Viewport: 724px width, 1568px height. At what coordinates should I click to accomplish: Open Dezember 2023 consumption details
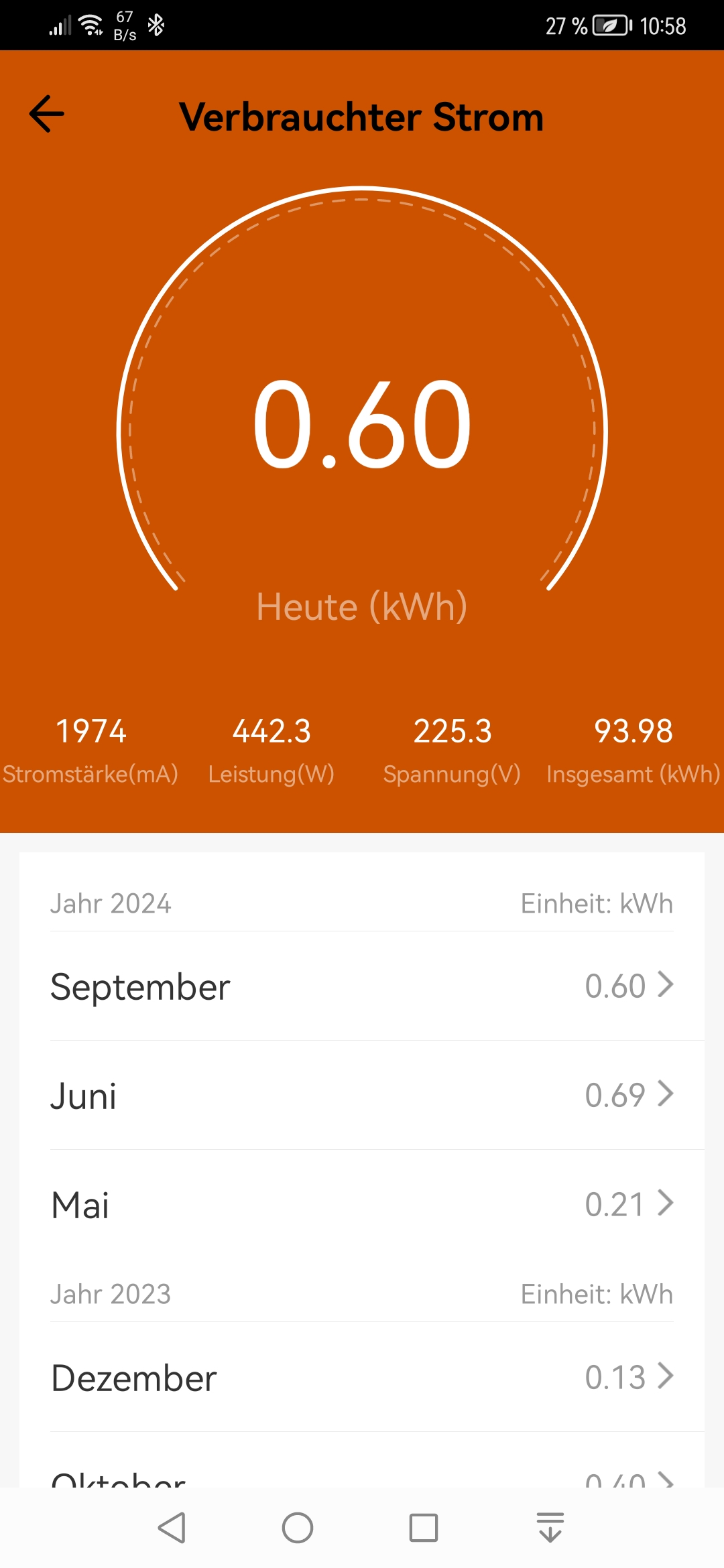coord(362,1378)
